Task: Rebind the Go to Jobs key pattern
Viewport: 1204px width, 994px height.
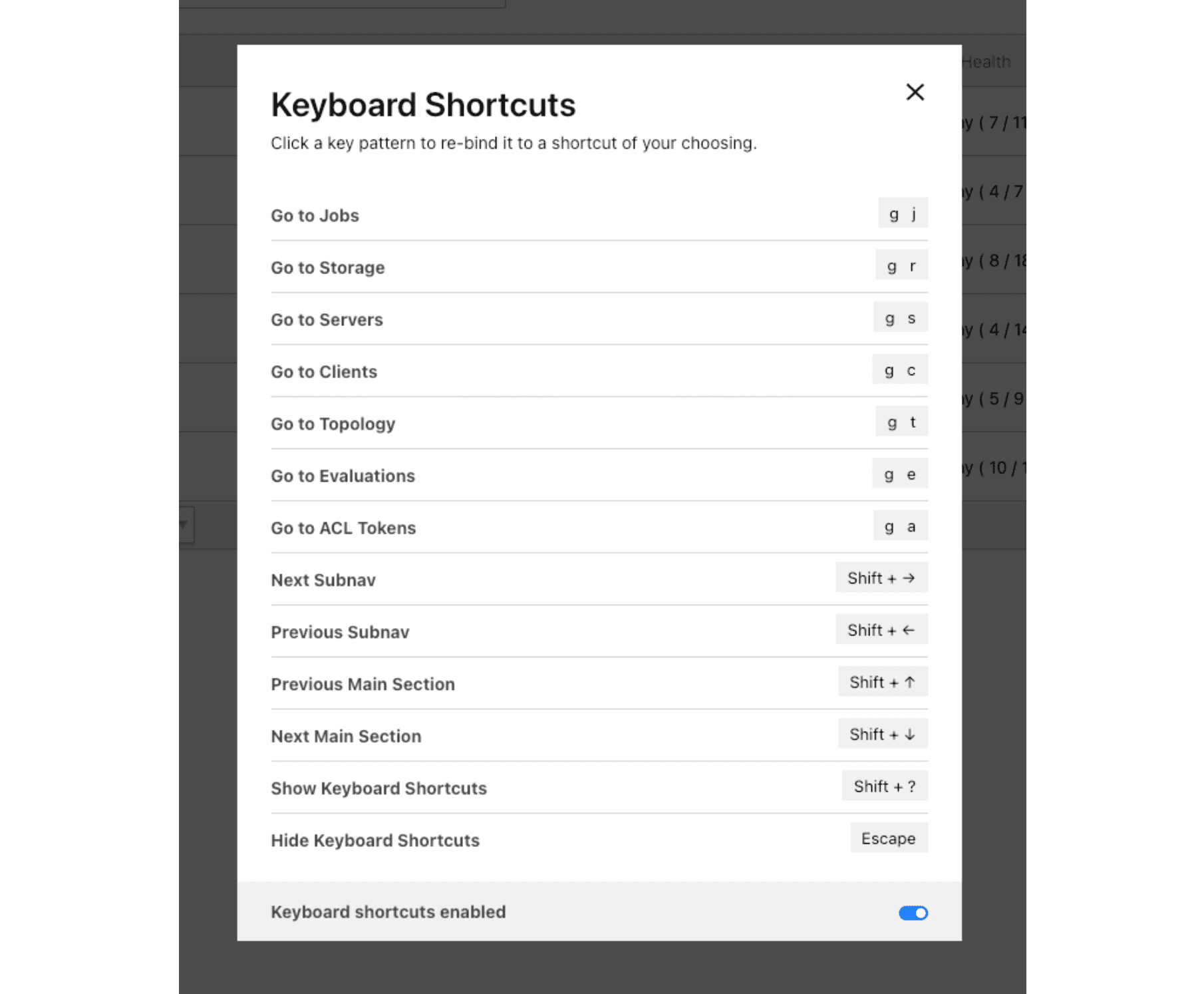Action: (x=903, y=214)
